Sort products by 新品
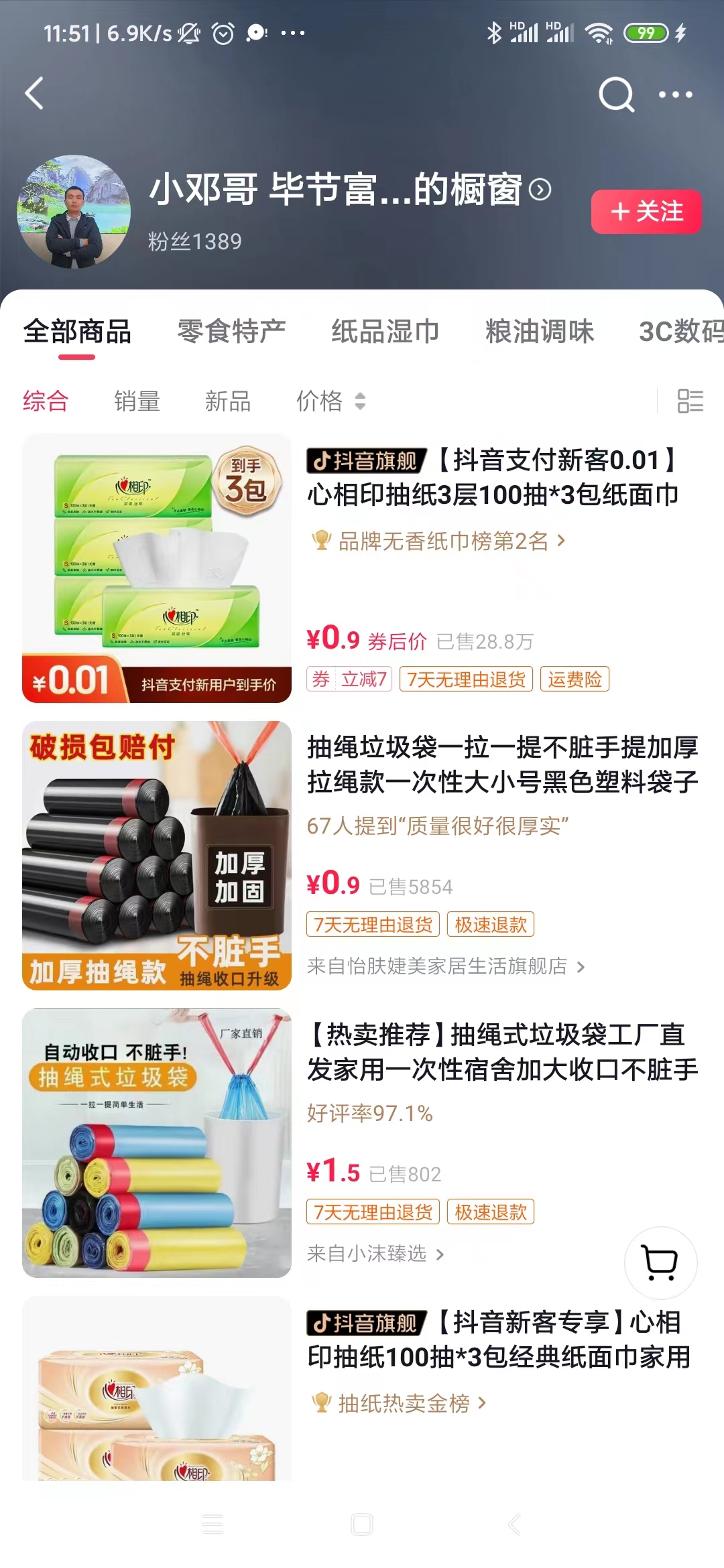The image size is (724, 1568). (x=228, y=401)
